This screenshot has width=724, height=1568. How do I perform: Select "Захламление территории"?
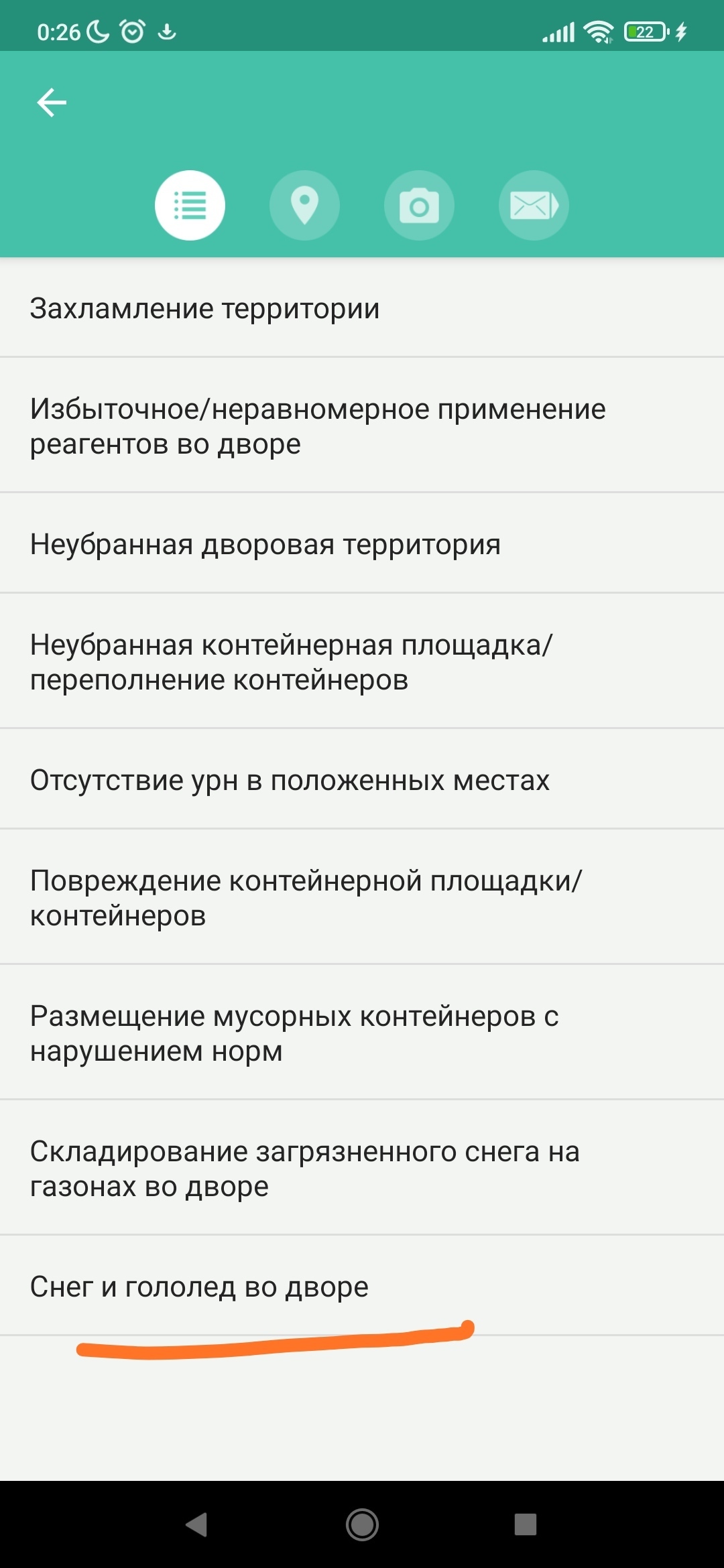[362, 308]
